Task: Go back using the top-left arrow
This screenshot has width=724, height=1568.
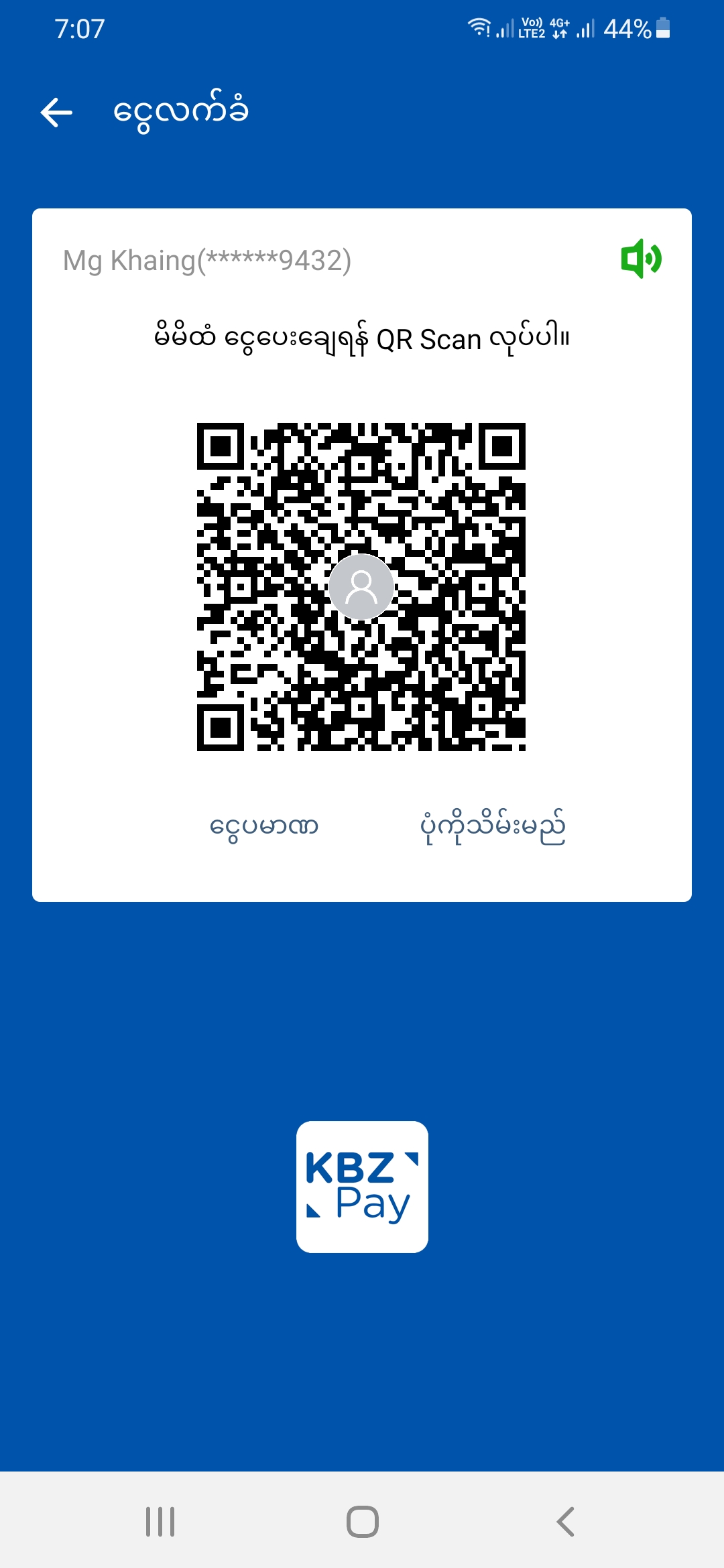Action: point(57,112)
